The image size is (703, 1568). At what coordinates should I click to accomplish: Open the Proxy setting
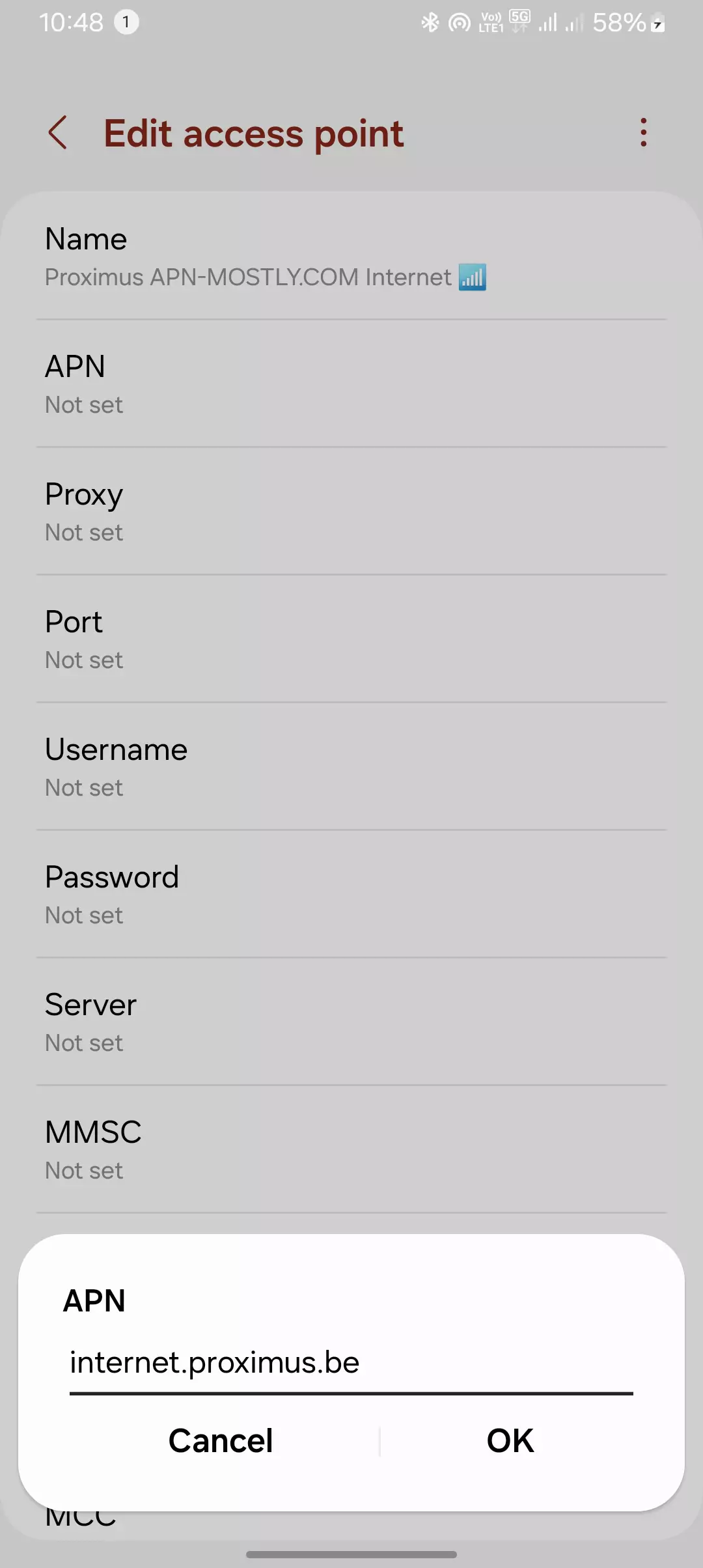(351, 512)
